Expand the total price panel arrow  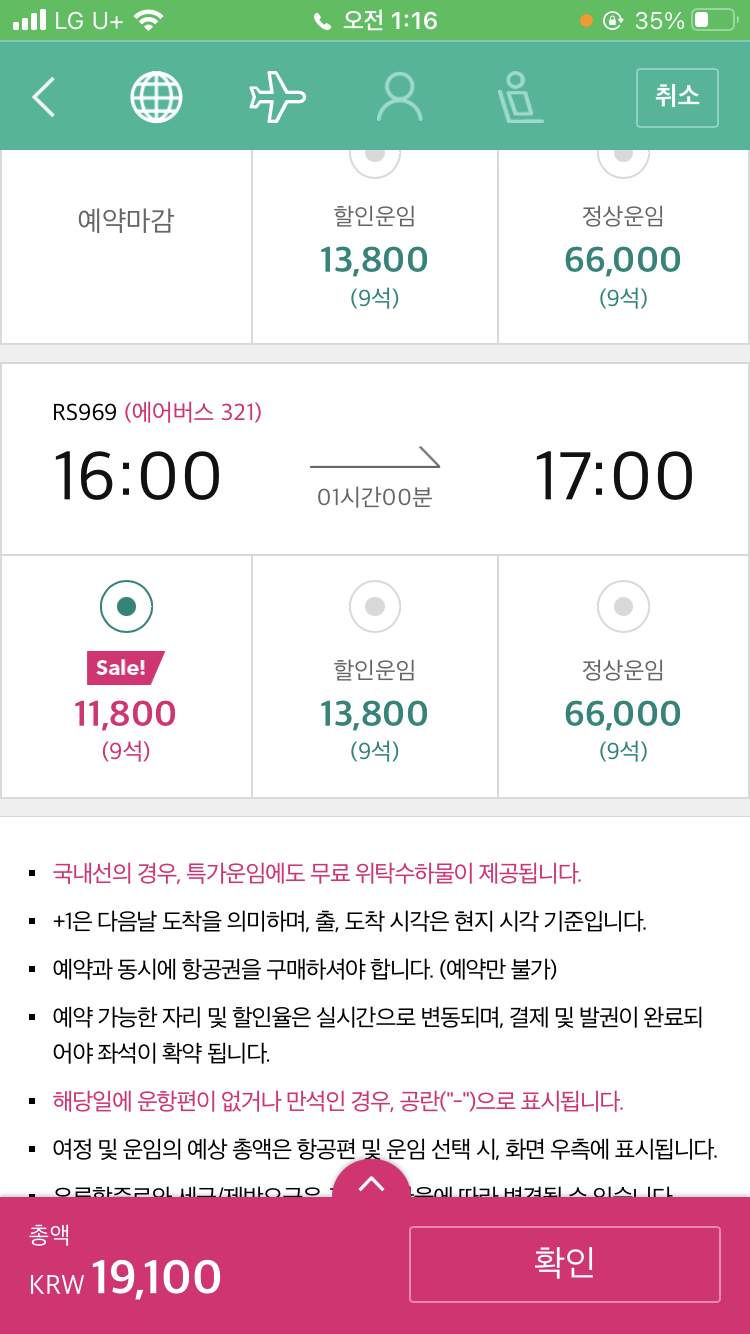[371, 1184]
